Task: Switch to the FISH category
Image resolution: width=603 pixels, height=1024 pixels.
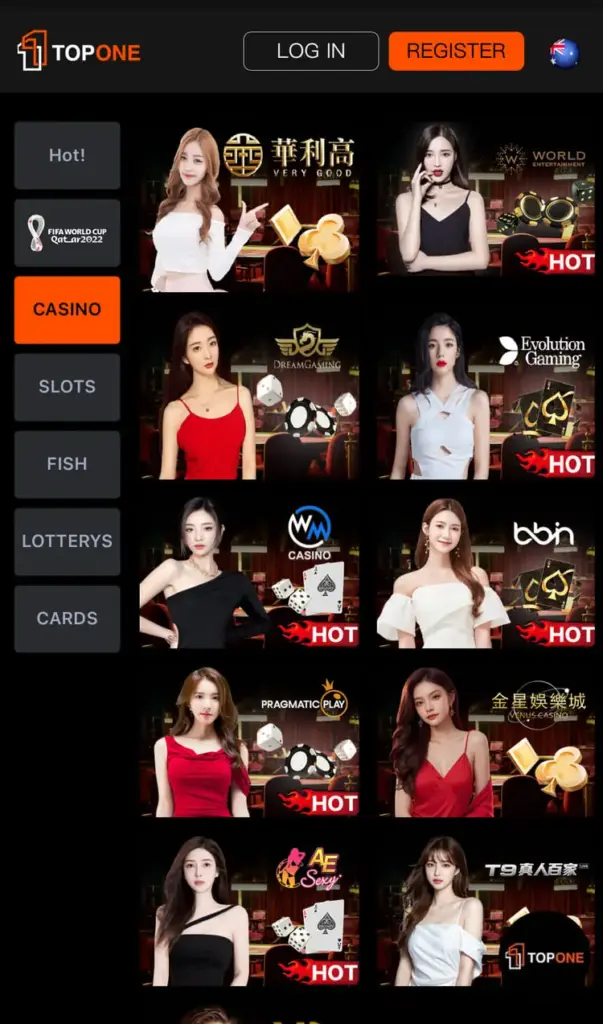Action: 67,464
